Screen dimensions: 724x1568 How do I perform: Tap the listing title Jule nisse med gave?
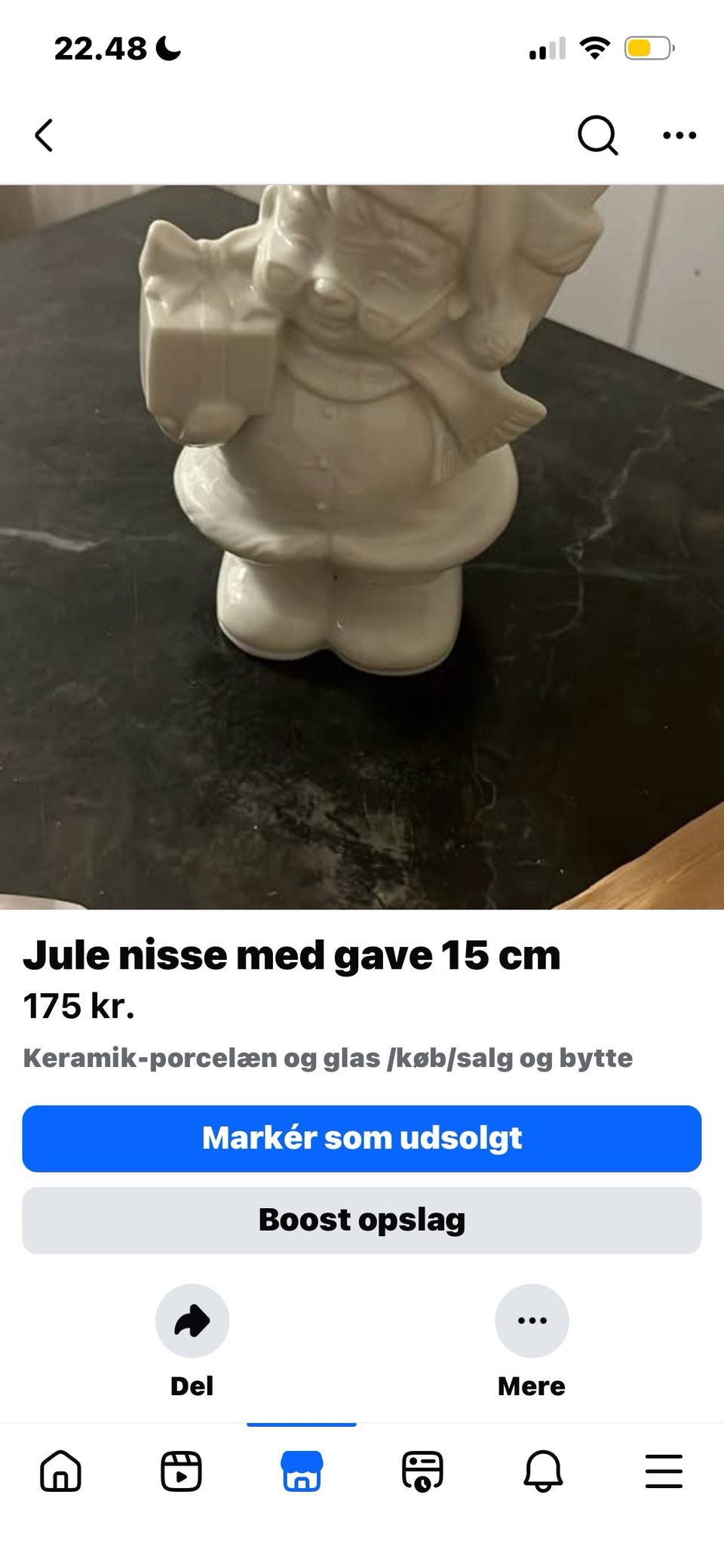pos(293,955)
